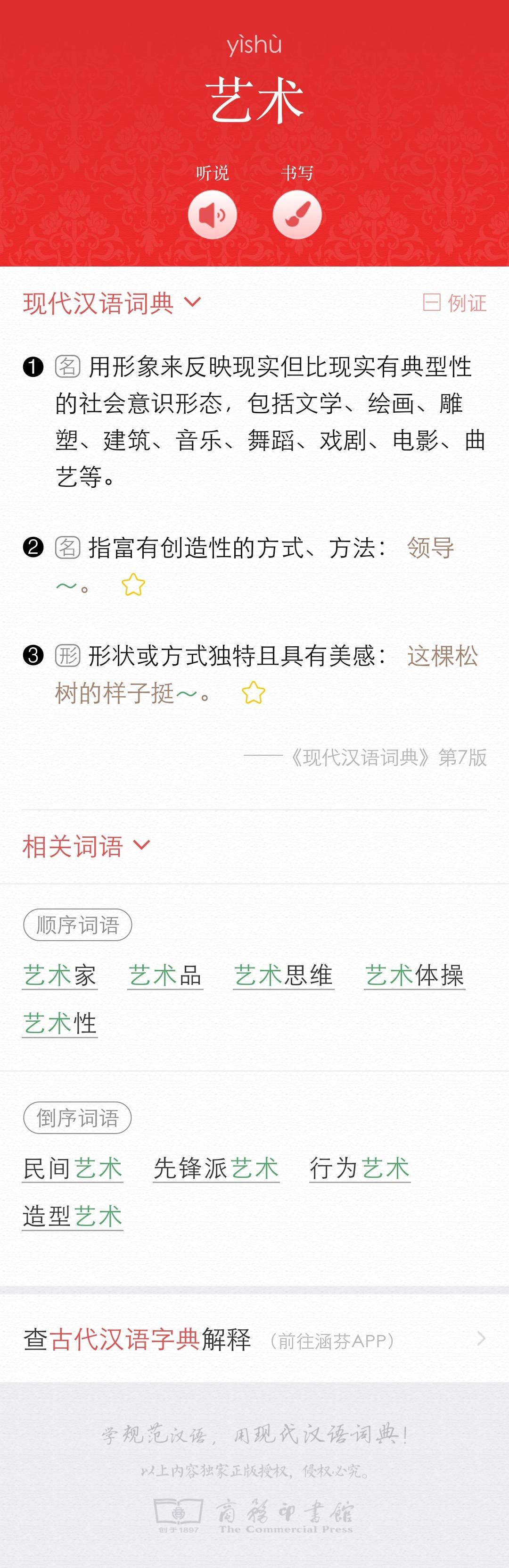Open the entry for 艺术思维
Image resolution: width=509 pixels, height=1568 pixels.
tap(283, 975)
